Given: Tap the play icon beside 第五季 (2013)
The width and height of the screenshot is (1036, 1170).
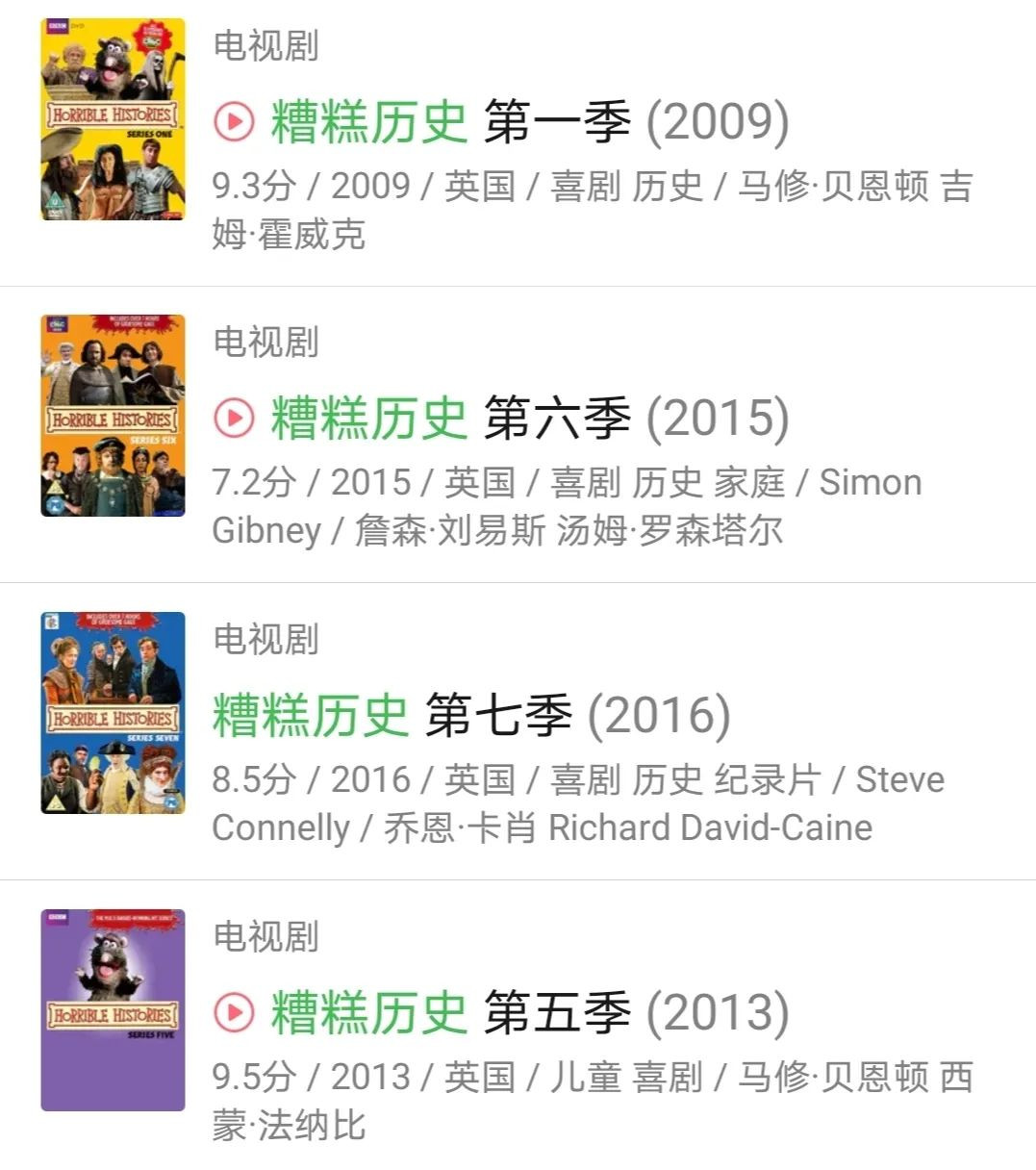Looking at the screenshot, I should click(234, 1012).
